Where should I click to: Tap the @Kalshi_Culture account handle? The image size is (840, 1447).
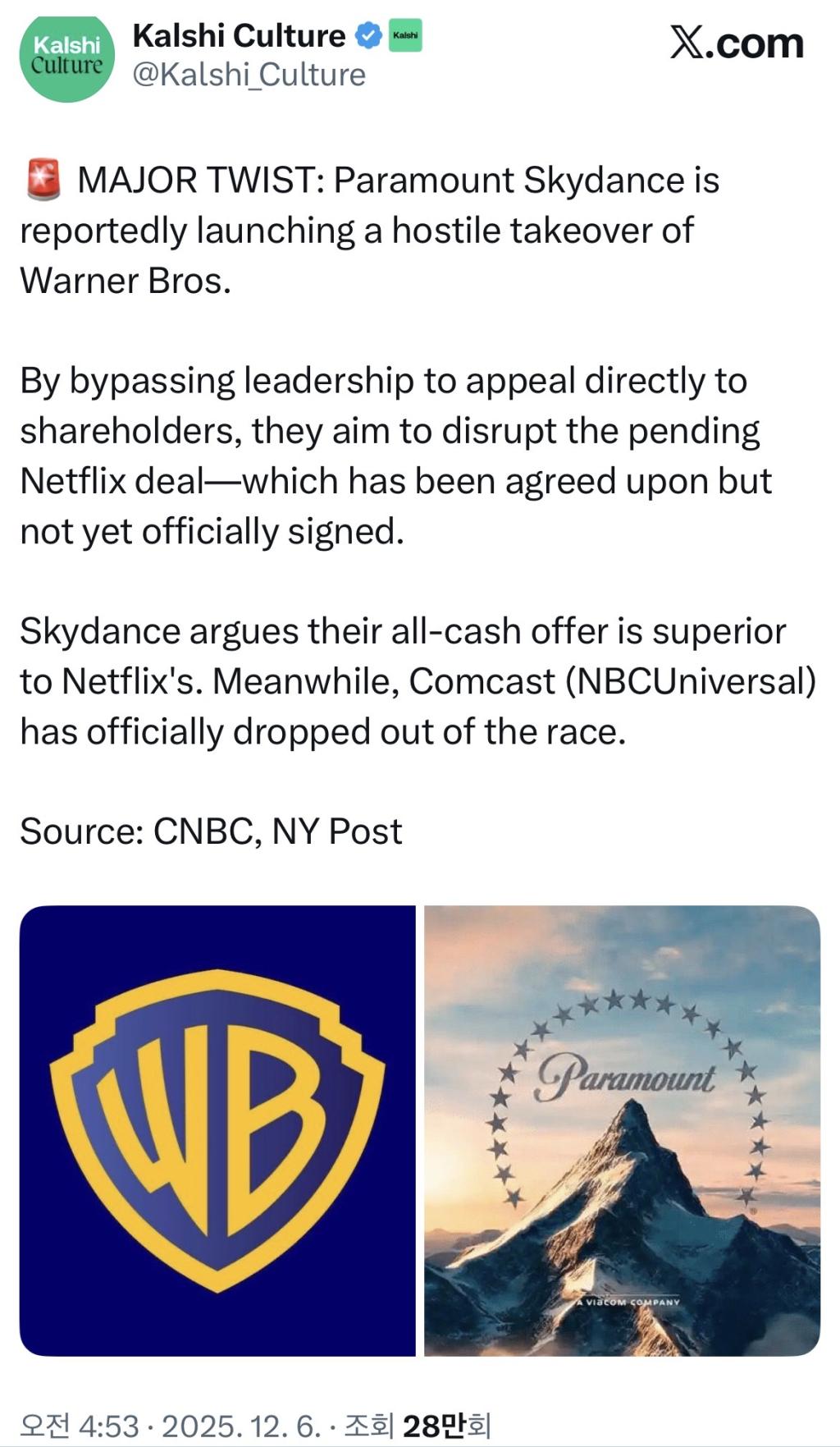point(249,76)
